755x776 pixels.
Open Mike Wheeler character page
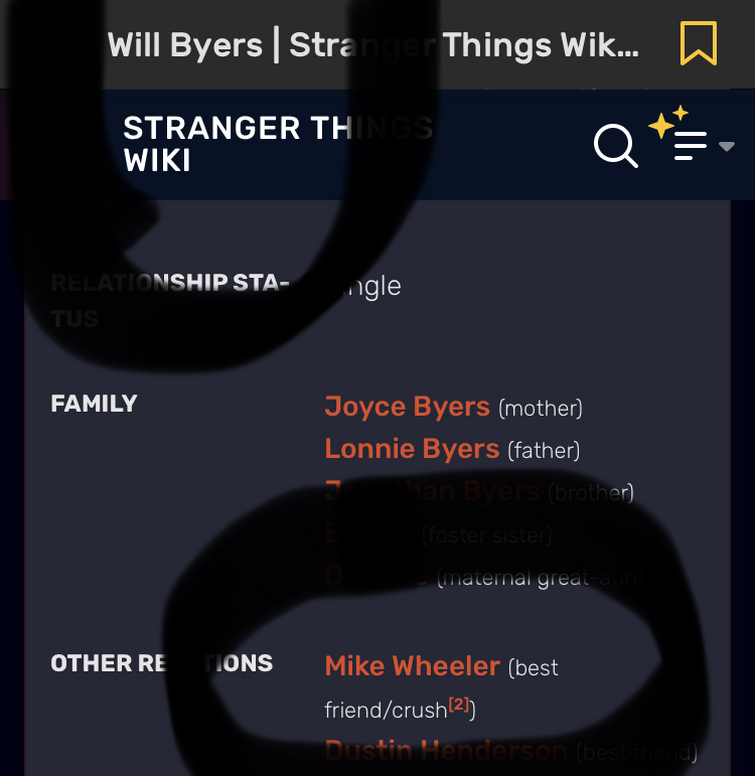pyautogui.click(x=412, y=666)
